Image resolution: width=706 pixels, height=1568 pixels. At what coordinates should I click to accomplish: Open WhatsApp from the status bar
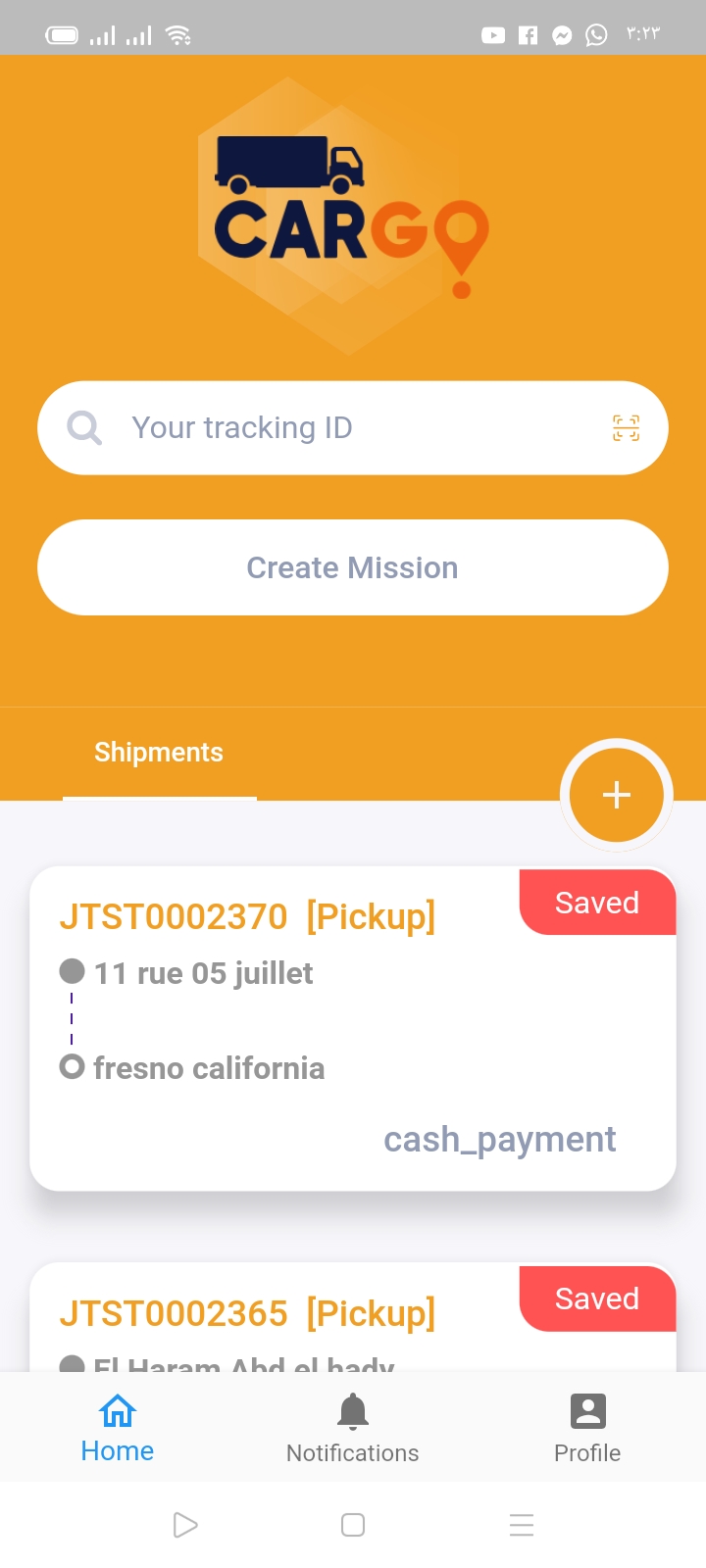pos(594,35)
